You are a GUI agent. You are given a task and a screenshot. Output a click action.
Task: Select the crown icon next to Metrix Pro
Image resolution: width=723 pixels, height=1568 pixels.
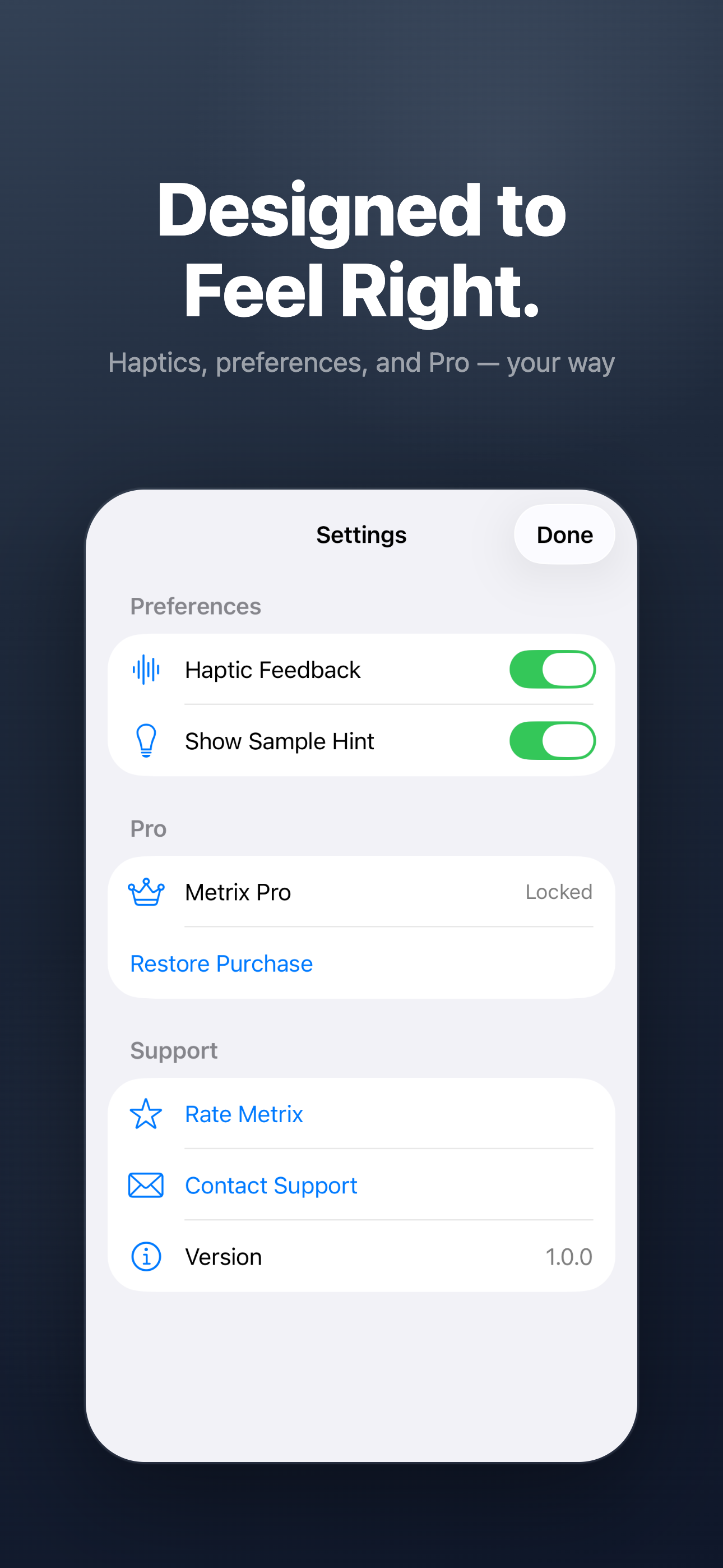click(x=146, y=892)
